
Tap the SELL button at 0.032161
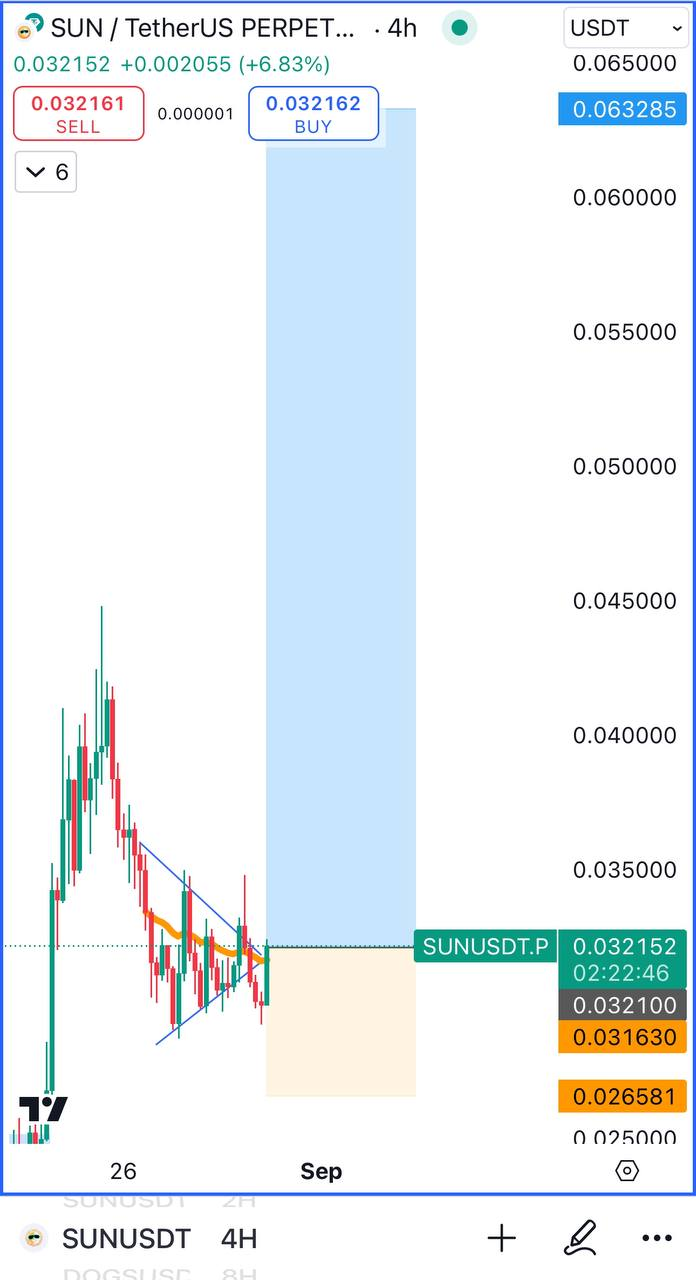(78, 113)
